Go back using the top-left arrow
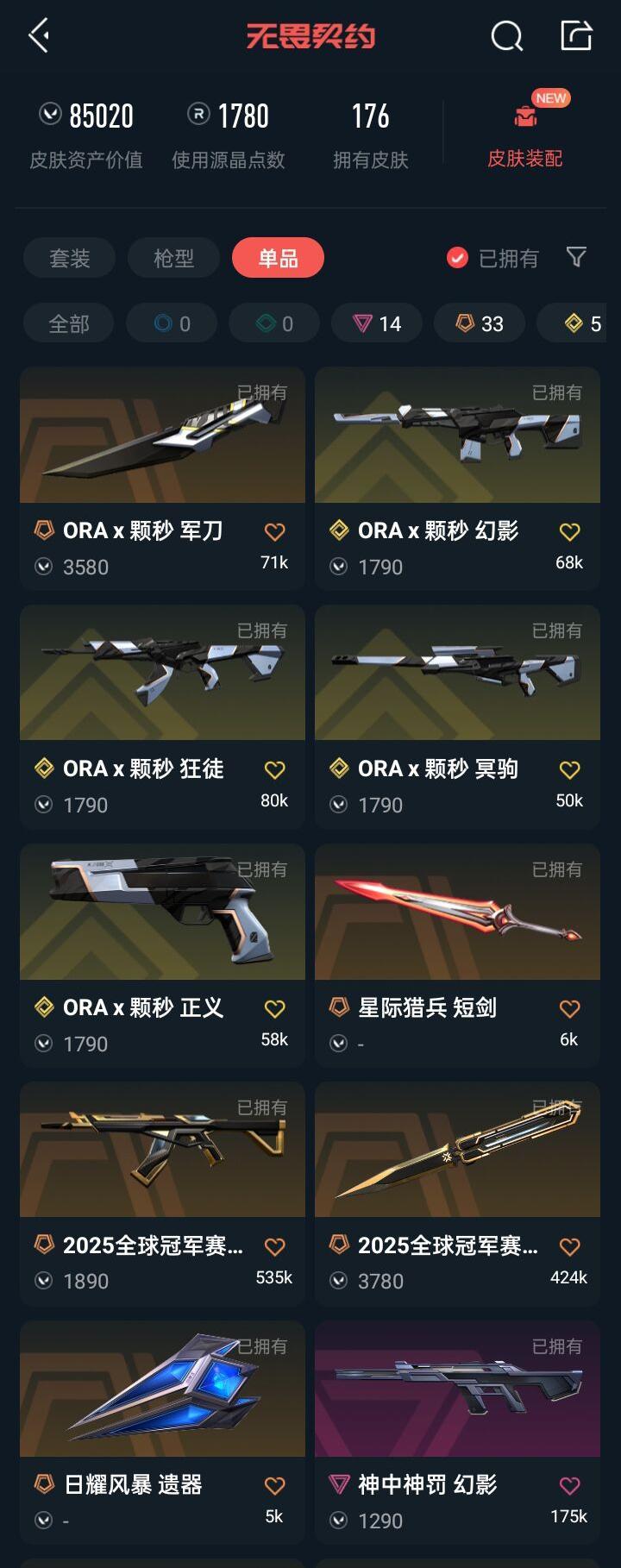Screen dimensions: 621x1568 point(39,36)
